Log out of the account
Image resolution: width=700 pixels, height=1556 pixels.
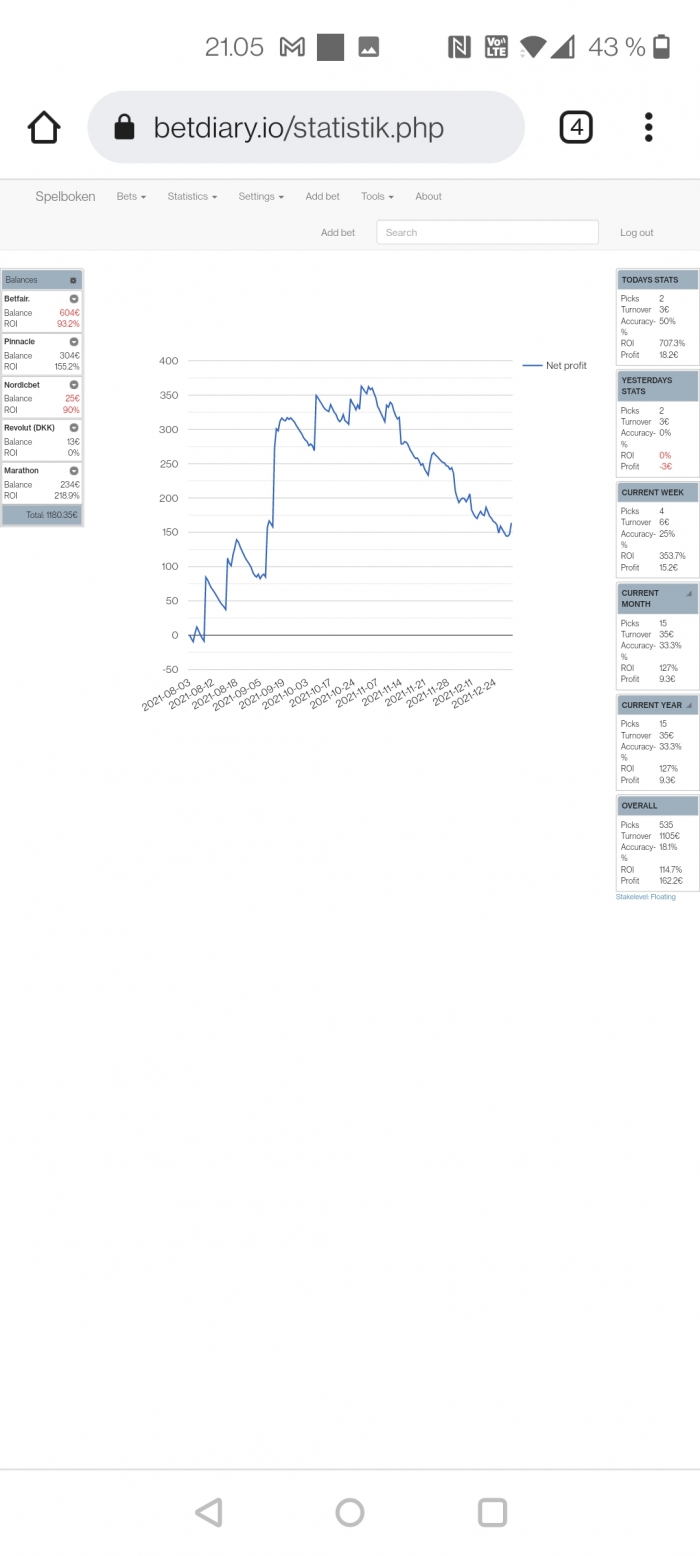[636, 232]
